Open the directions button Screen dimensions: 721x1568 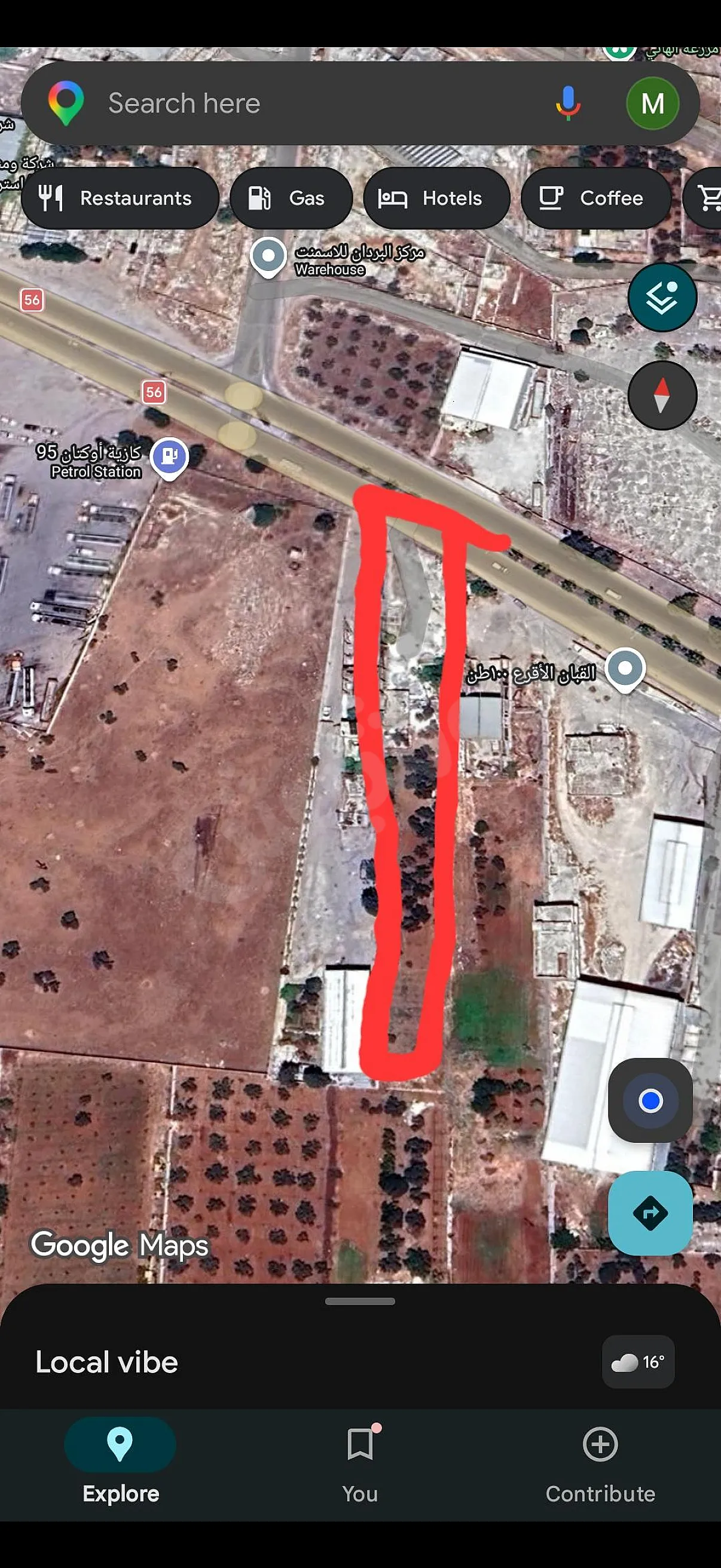click(650, 1213)
